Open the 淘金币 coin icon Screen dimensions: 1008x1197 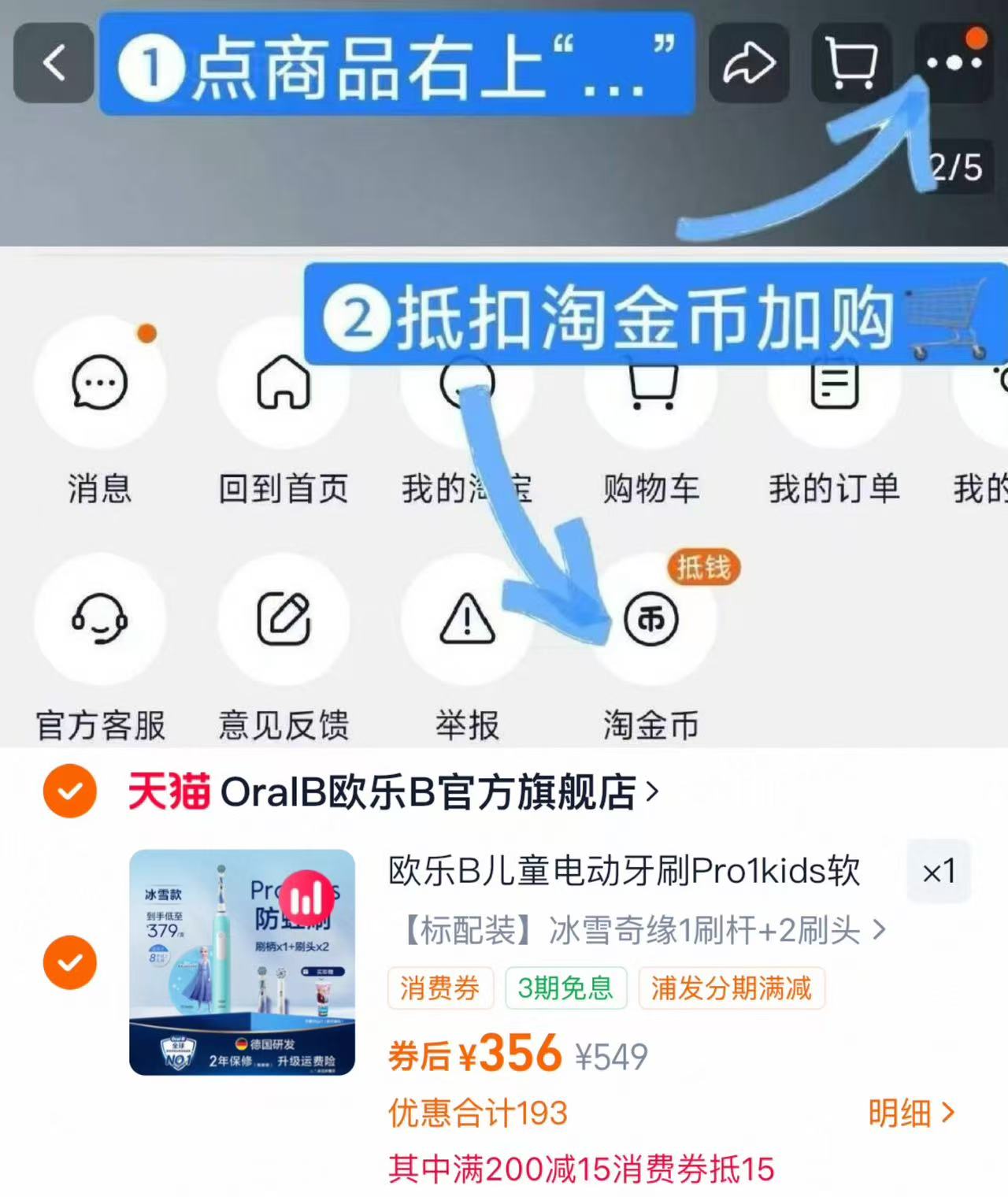point(650,621)
